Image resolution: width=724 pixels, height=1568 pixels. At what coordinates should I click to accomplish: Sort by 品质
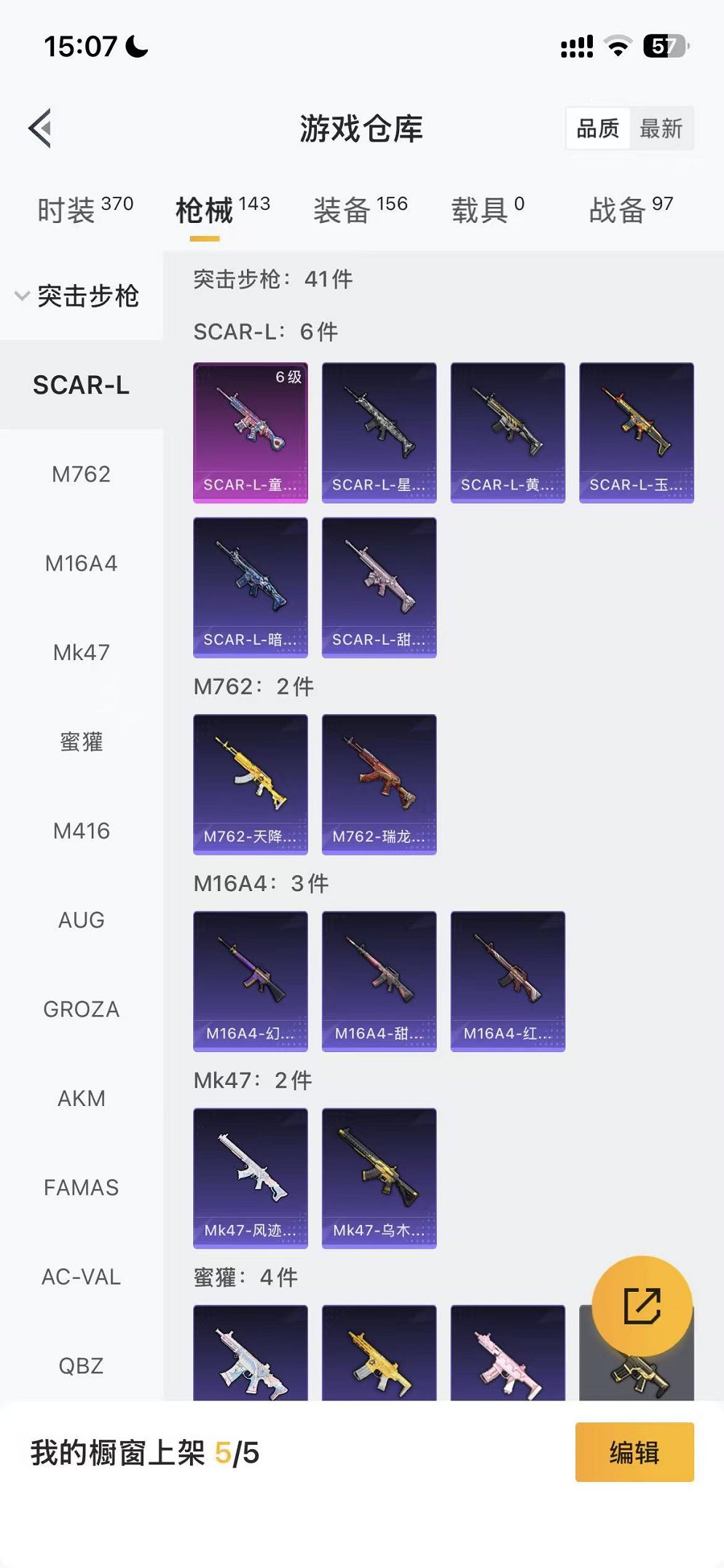pyautogui.click(x=597, y=129)
